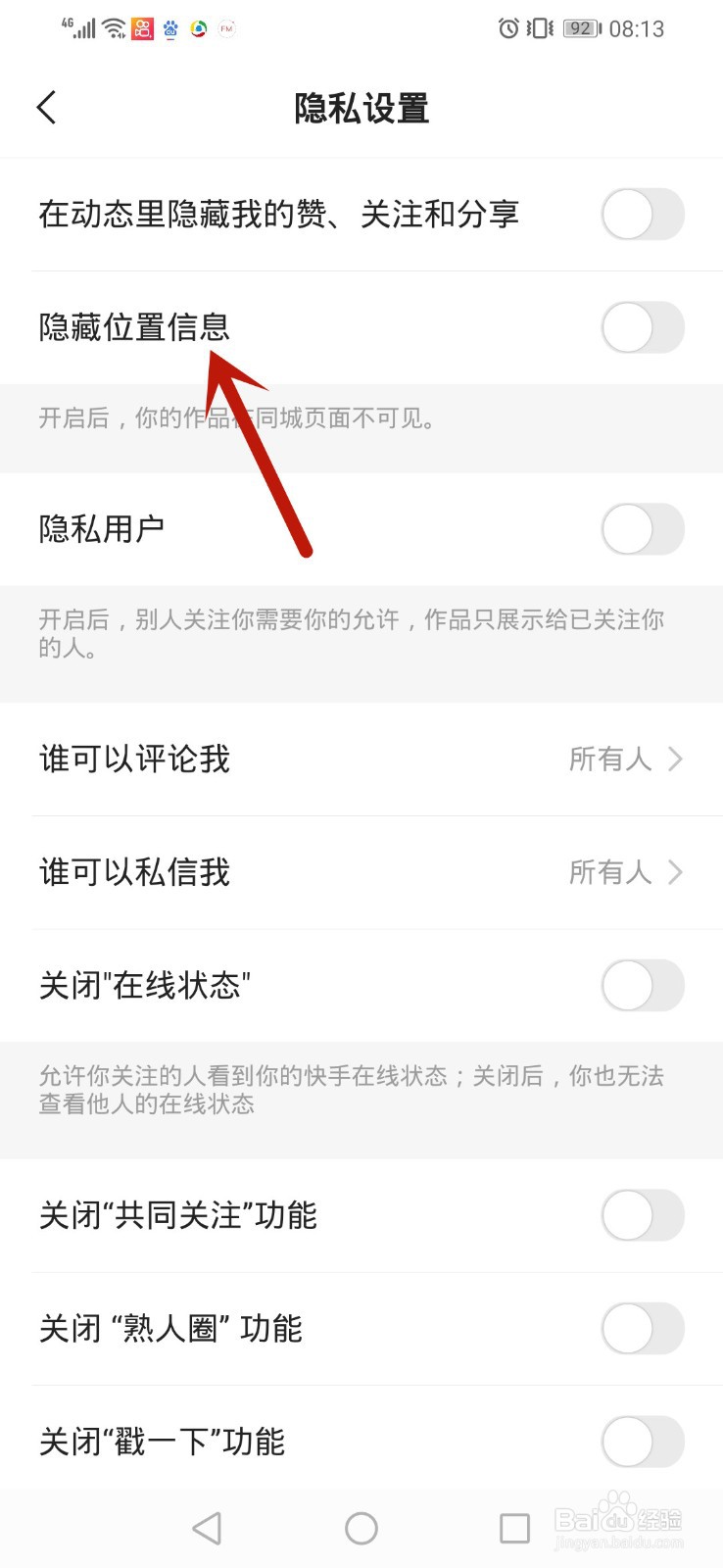Tap the FM notification icon in status bar
The height and width of the screenshot is (1568, 723).
pyautogui.click(x=226, y=28)
